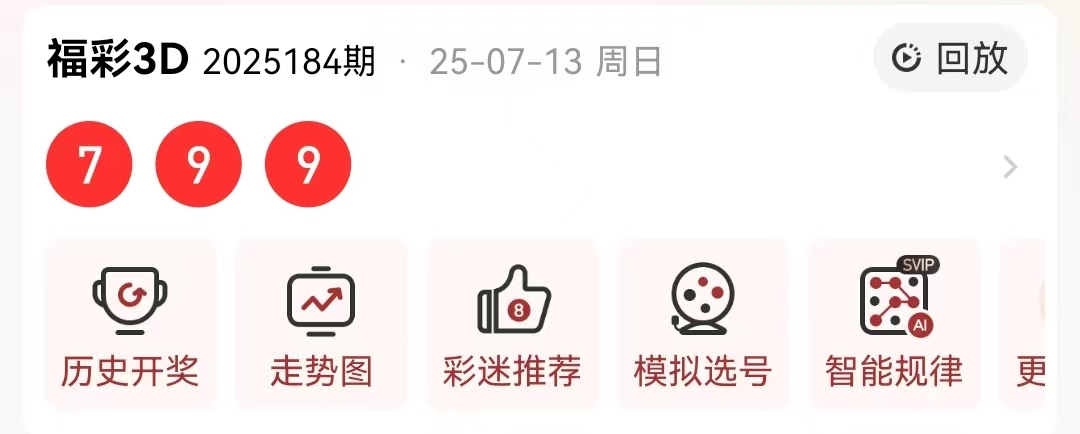
Task: Tap the partially visible 更多 tile
Action: pyautogui.click(x=1028, y=324)
